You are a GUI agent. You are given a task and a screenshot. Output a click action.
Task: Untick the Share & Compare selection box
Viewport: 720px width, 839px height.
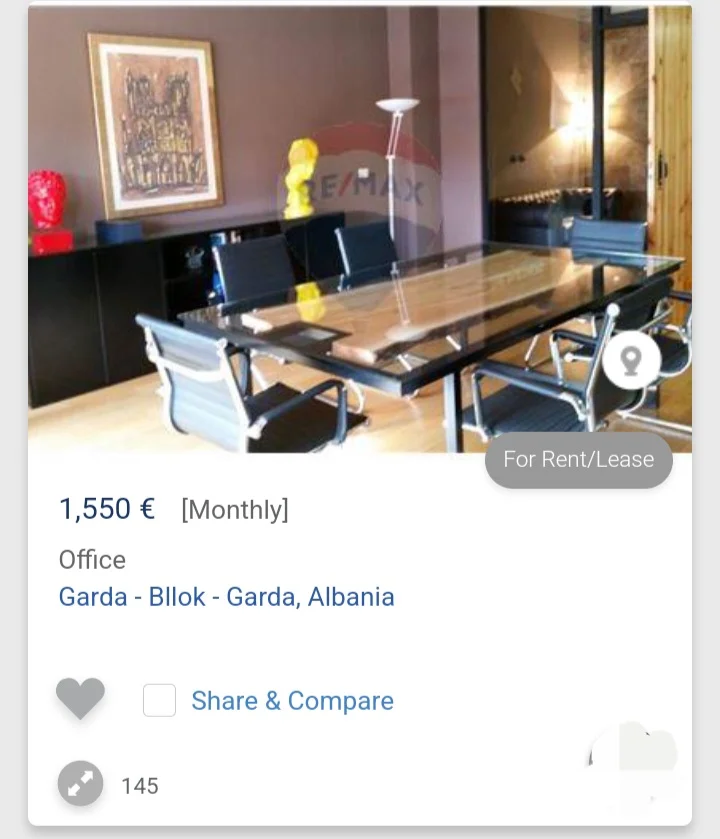(x=159, y=701)
